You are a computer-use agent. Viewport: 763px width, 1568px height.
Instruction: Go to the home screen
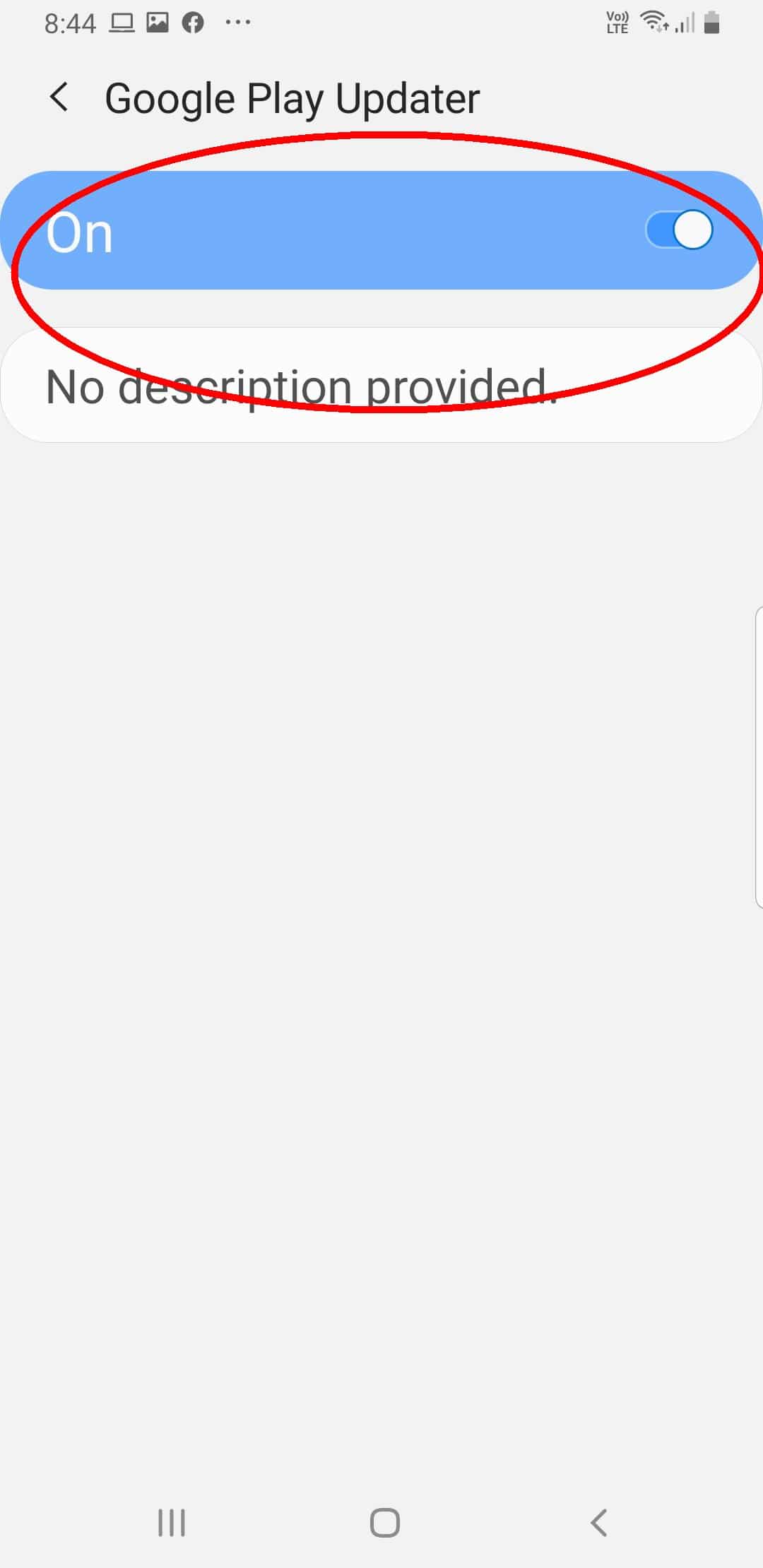[x=384, y=1522]
